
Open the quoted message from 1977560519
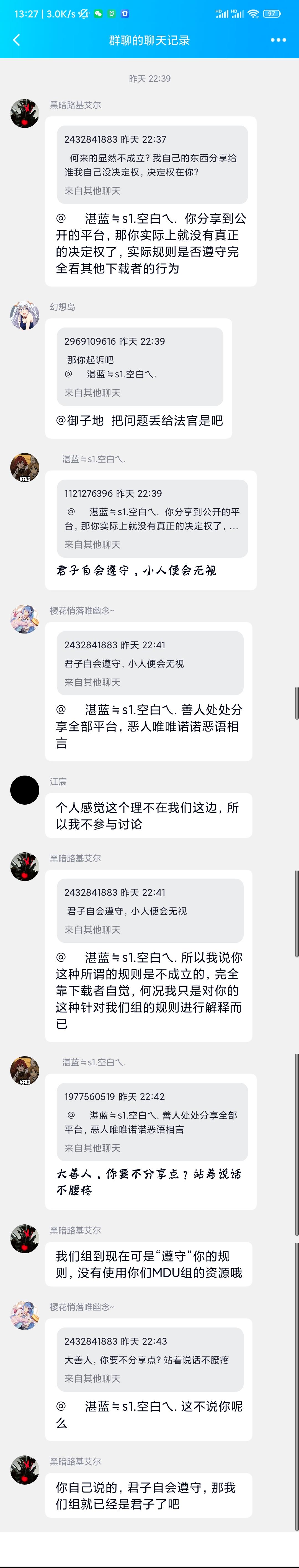[152, 1122]
